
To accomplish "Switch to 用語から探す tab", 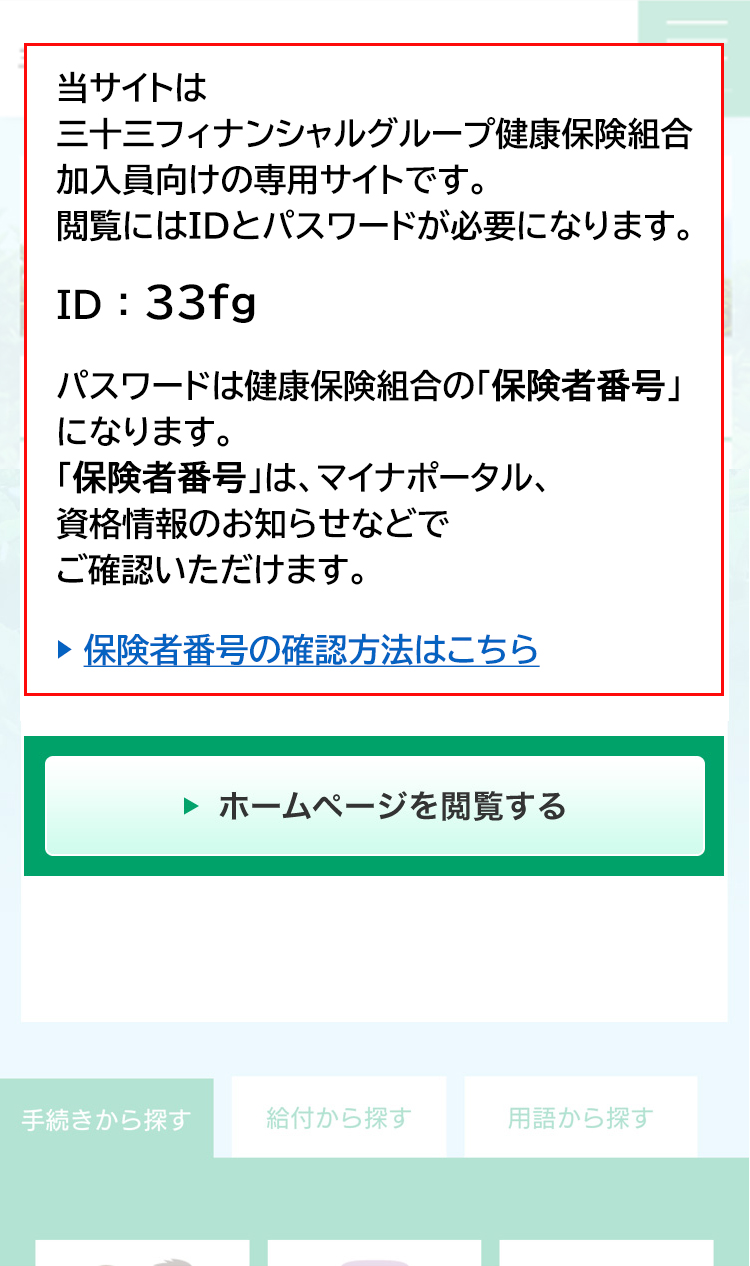I will 580,1118.
